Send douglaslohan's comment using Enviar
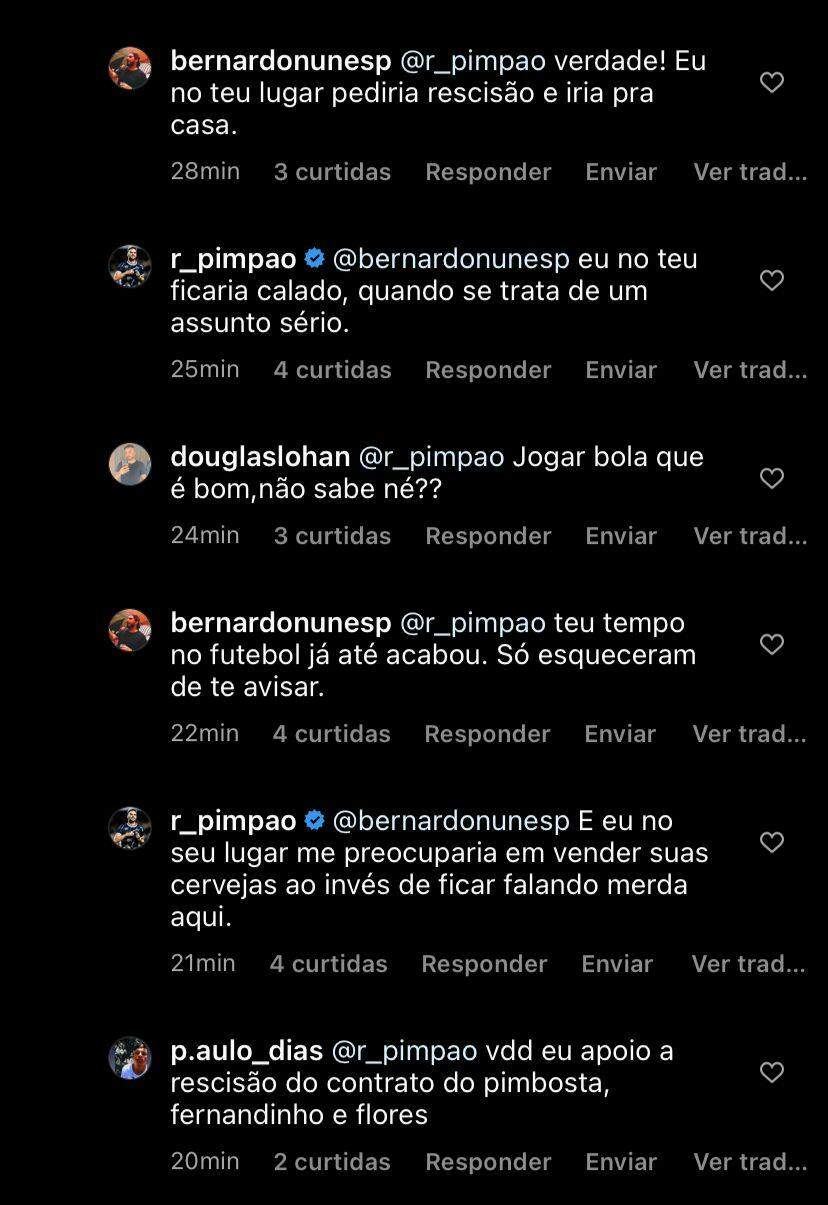 coord(621,536)
